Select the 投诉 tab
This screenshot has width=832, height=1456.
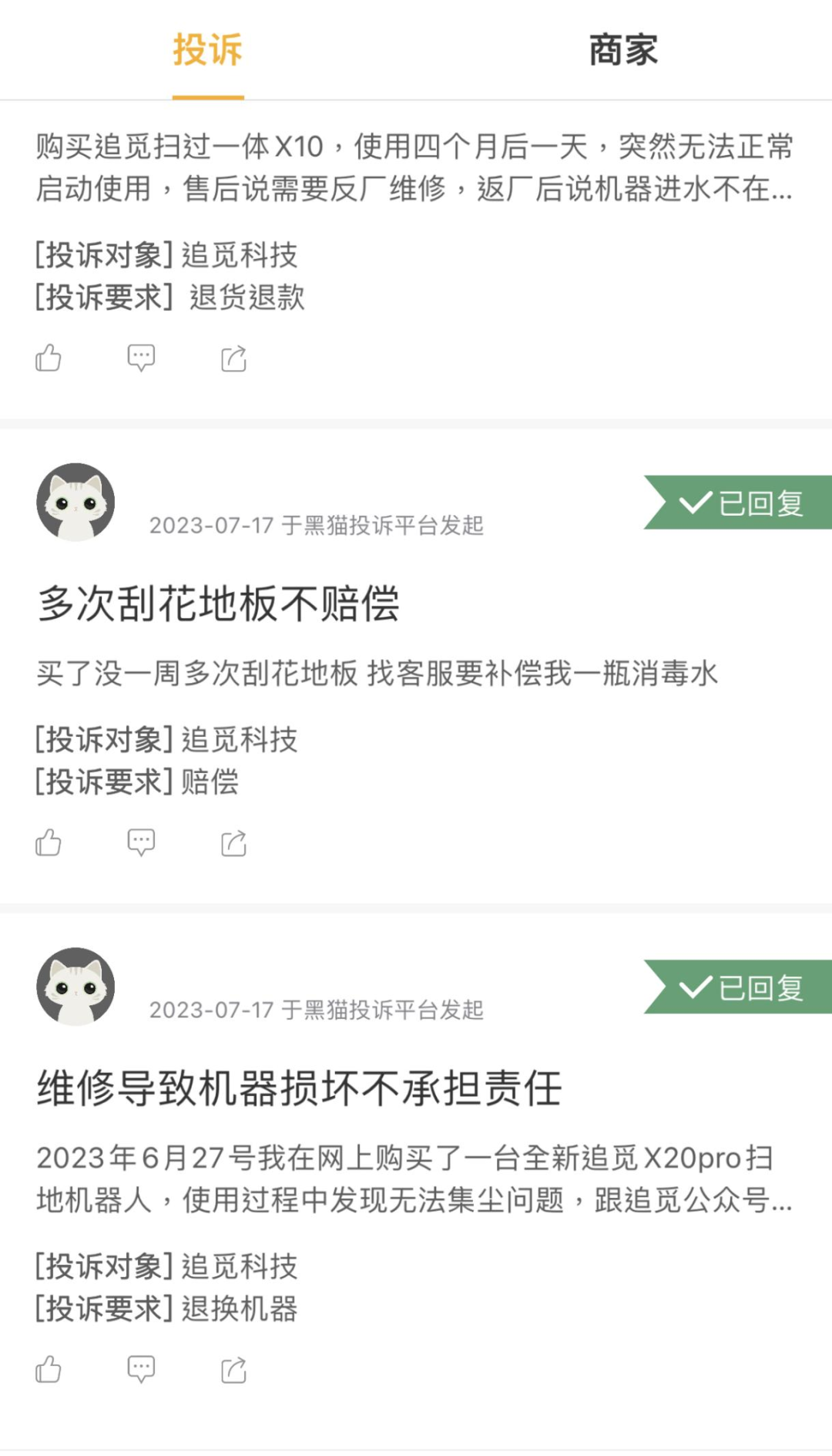207,51
